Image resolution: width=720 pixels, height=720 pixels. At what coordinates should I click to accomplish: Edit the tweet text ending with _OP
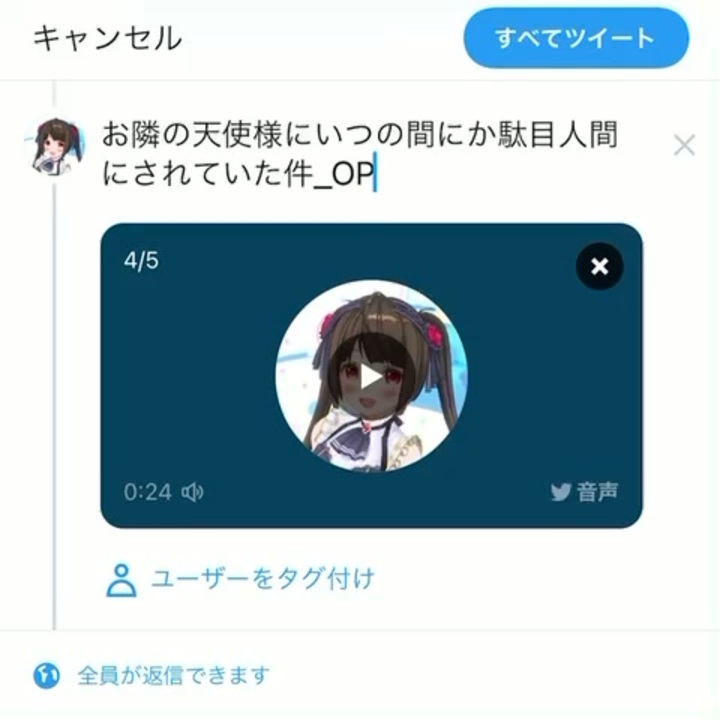tap(360, 154)
